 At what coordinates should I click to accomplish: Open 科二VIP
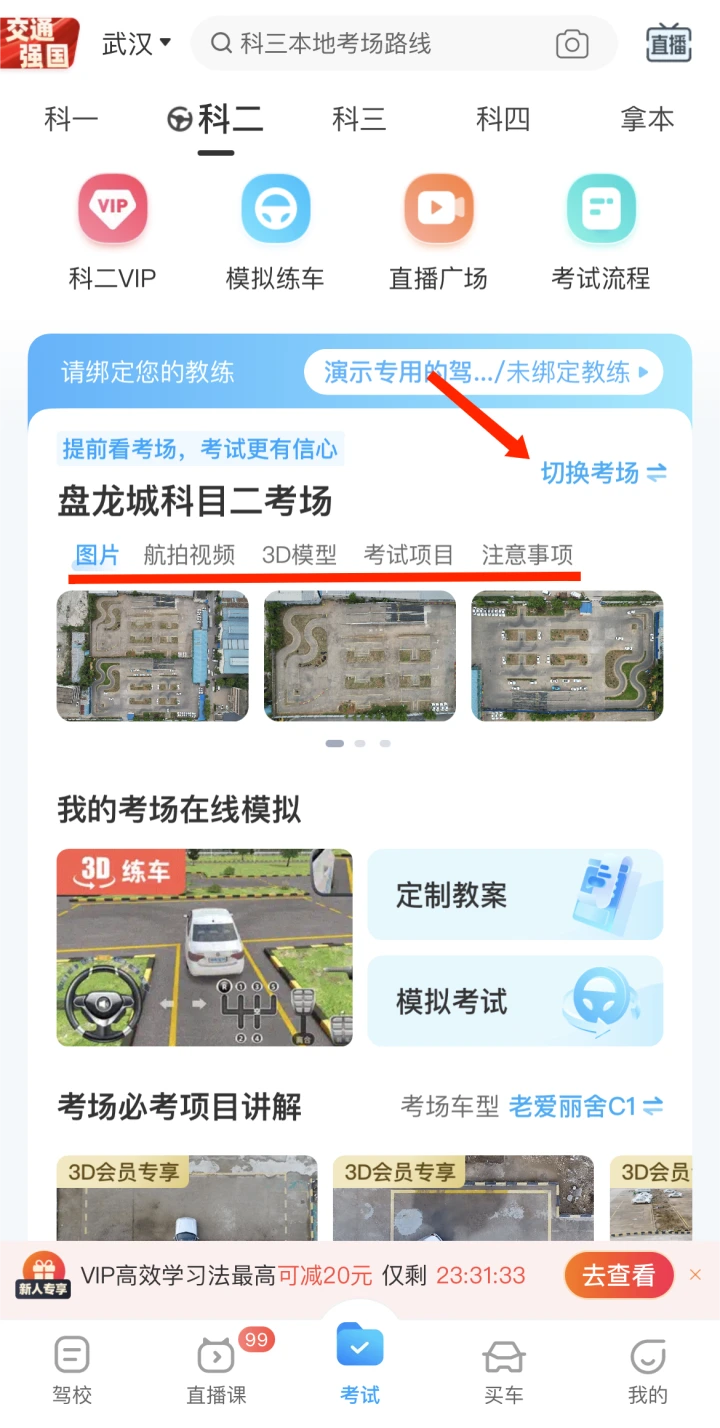click(x=113, y=232)
